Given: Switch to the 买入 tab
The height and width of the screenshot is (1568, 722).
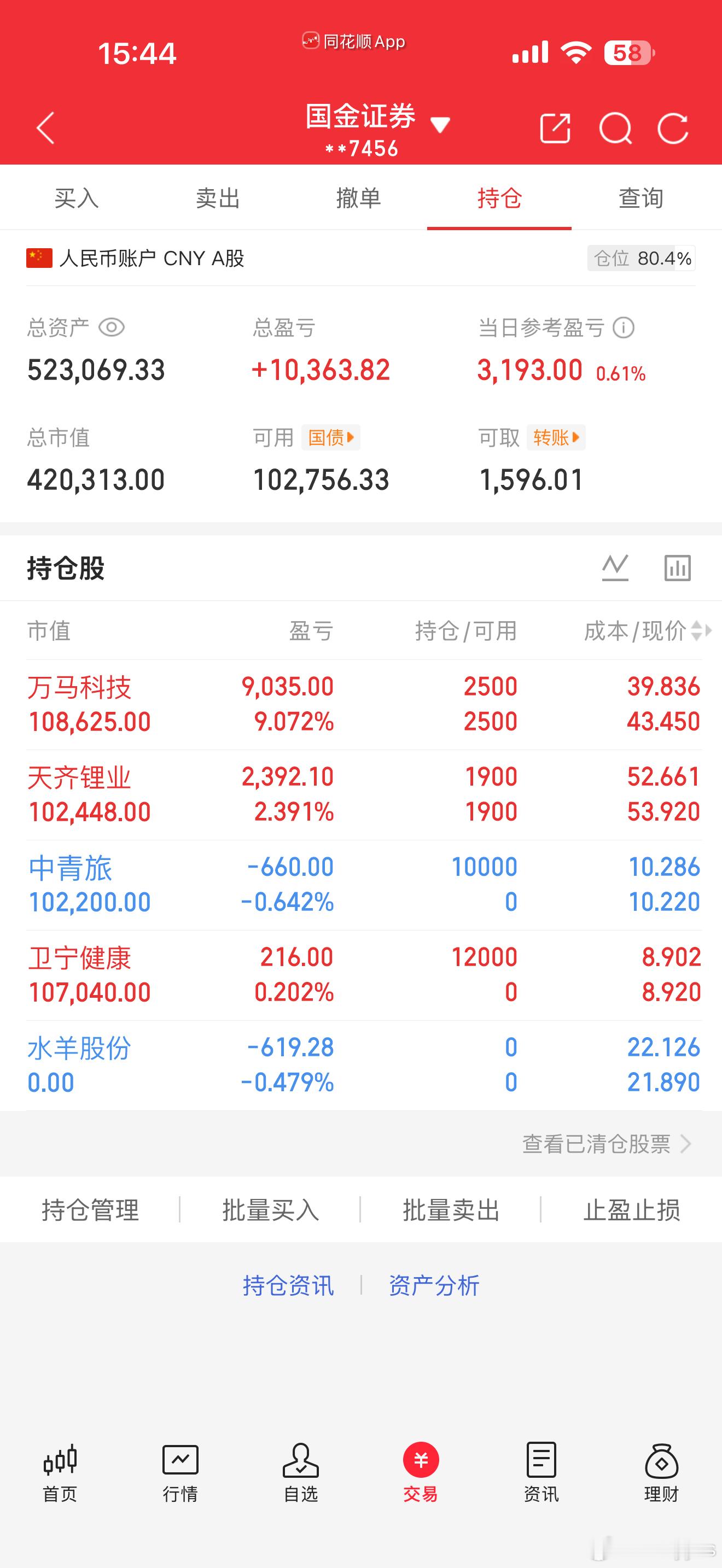Looking at the screenshot, I should [x=76, y=198].
